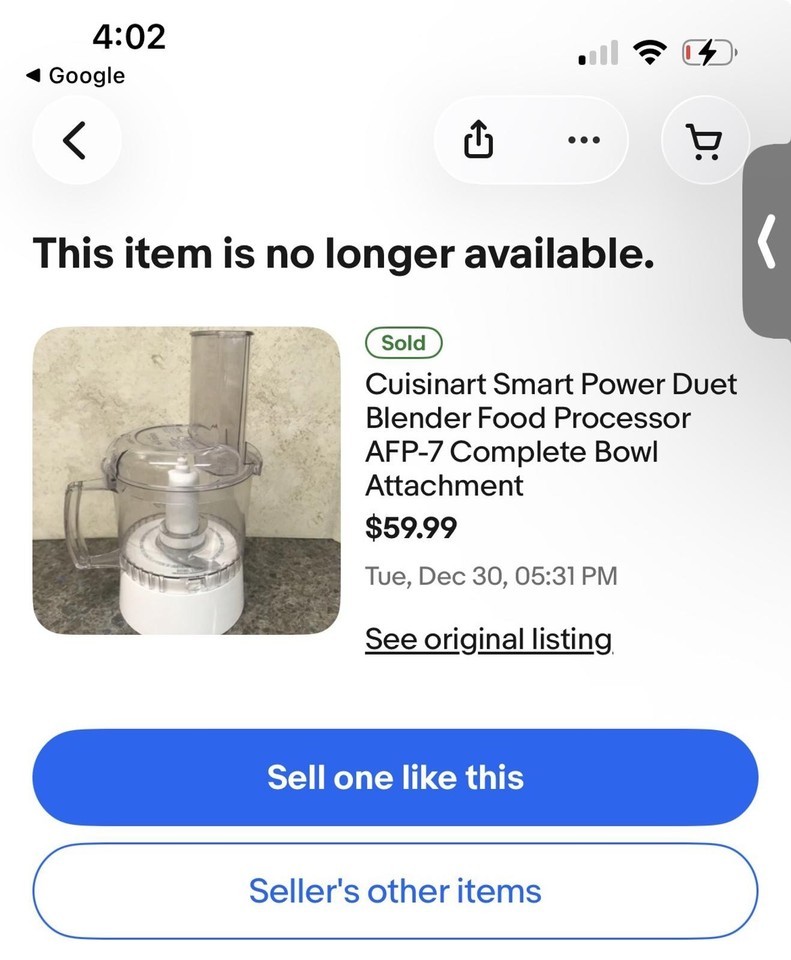Go back to the previous page
The width and height of the screenshot is (791, 960).
[76, 141]
